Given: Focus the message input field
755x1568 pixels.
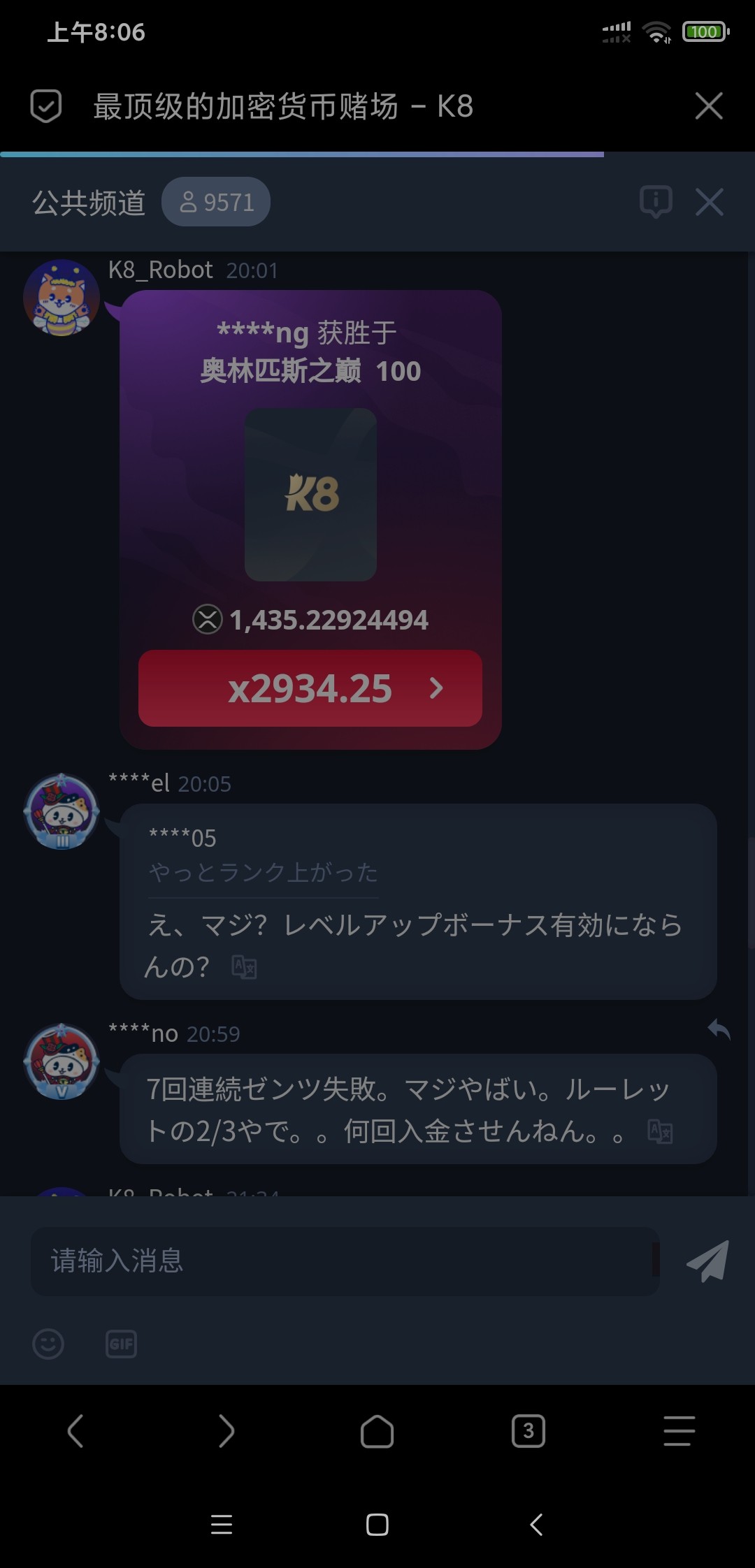Looking at the screenshot, I should click(x=343, y=1261).
